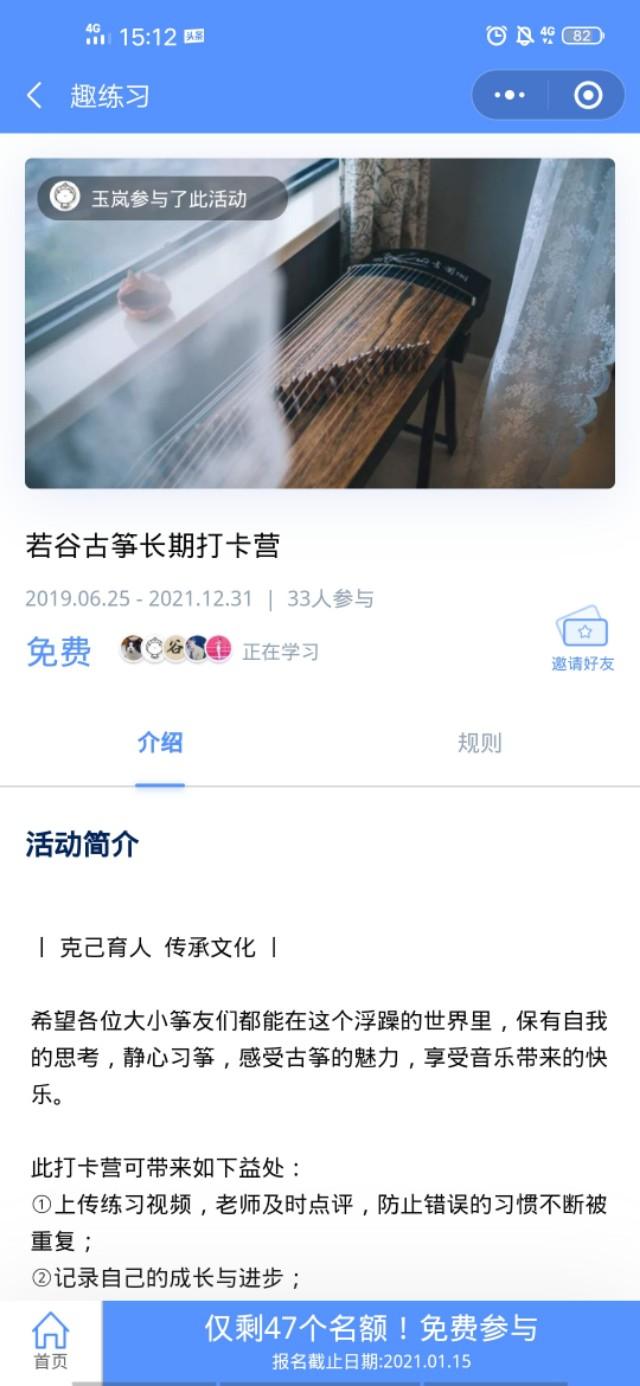Invite friends via 邀请好友
Viewport: 640px width, 1386px height.
tap(583, 641)
